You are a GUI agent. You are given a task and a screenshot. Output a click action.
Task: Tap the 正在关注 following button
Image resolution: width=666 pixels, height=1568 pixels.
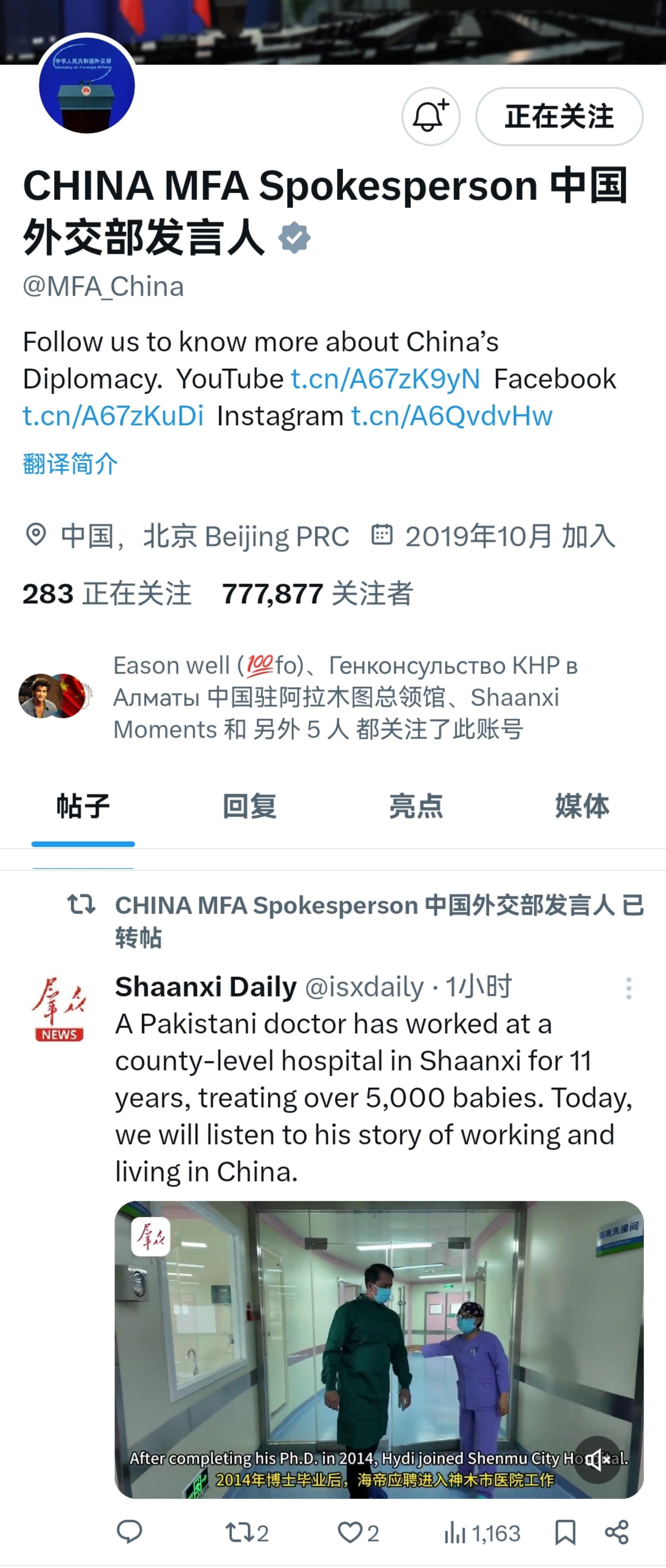(559, 116)
